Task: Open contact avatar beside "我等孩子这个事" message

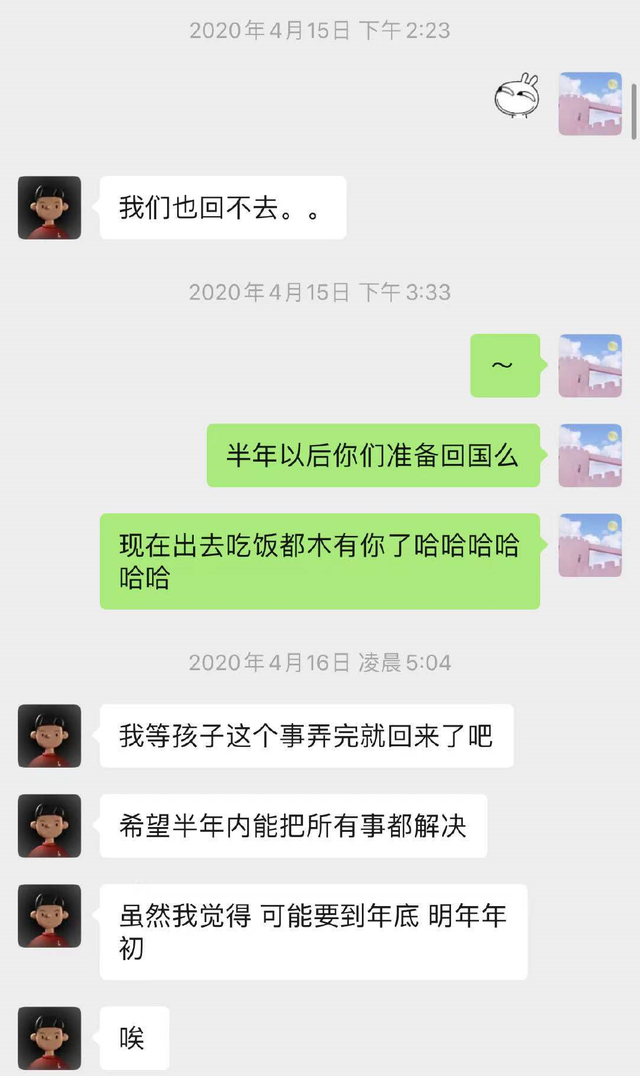Action: coord(49,735)
